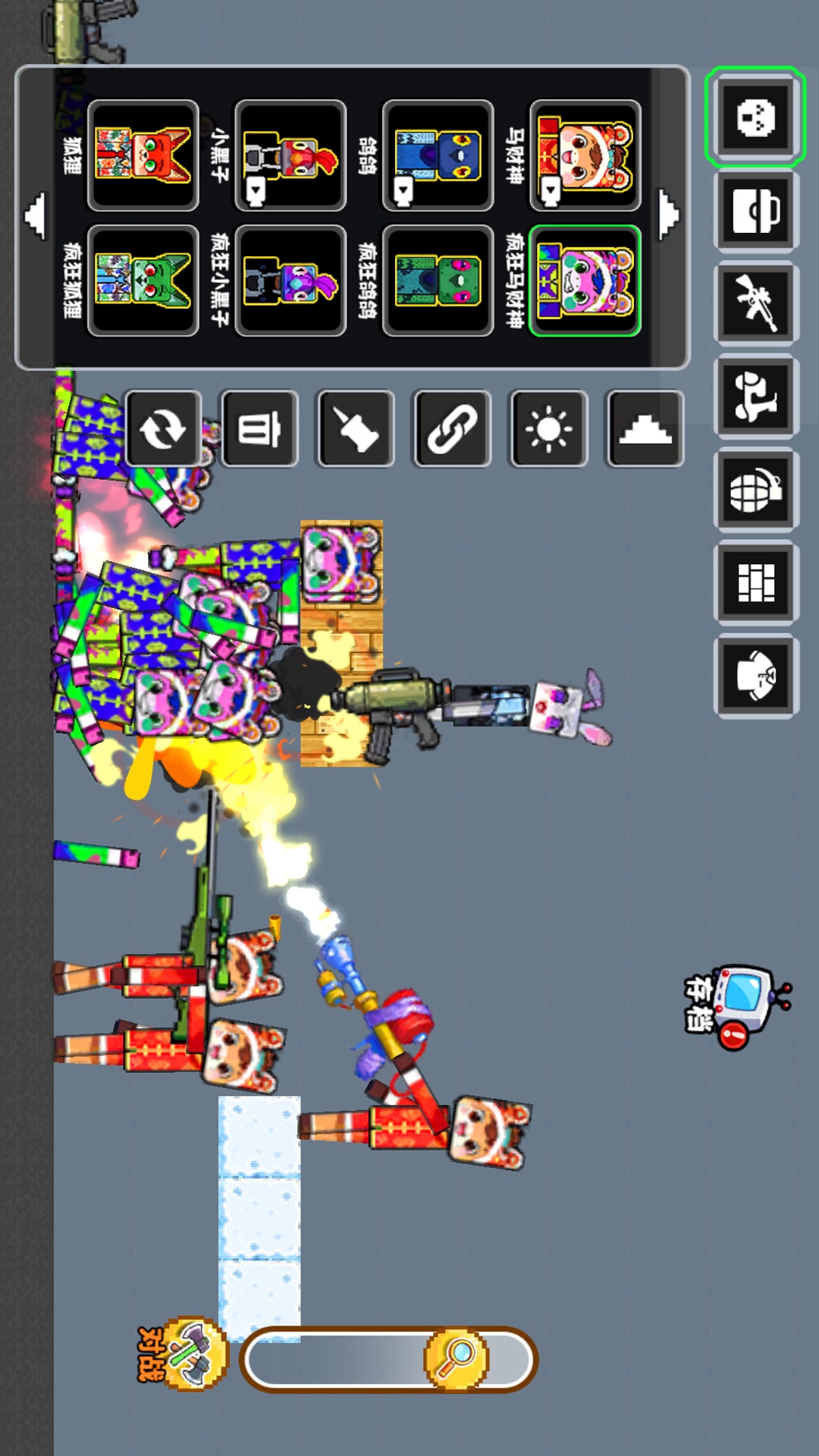Viewport: 819px width, 1456px height.
Task: Activate the chain link tool
Action: coord(452,429)
